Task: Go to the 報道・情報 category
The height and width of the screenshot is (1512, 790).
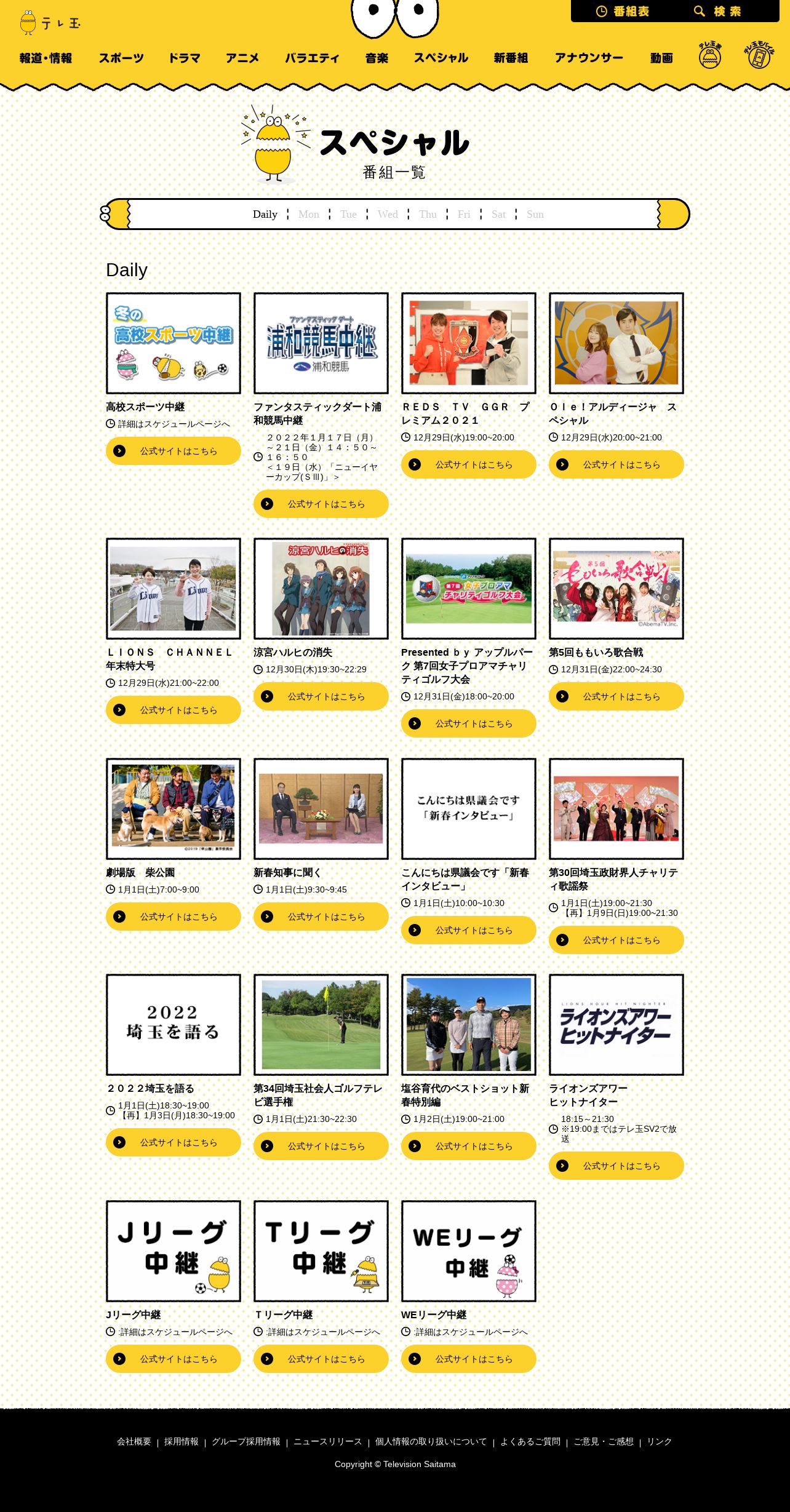Action: point(46,58)
